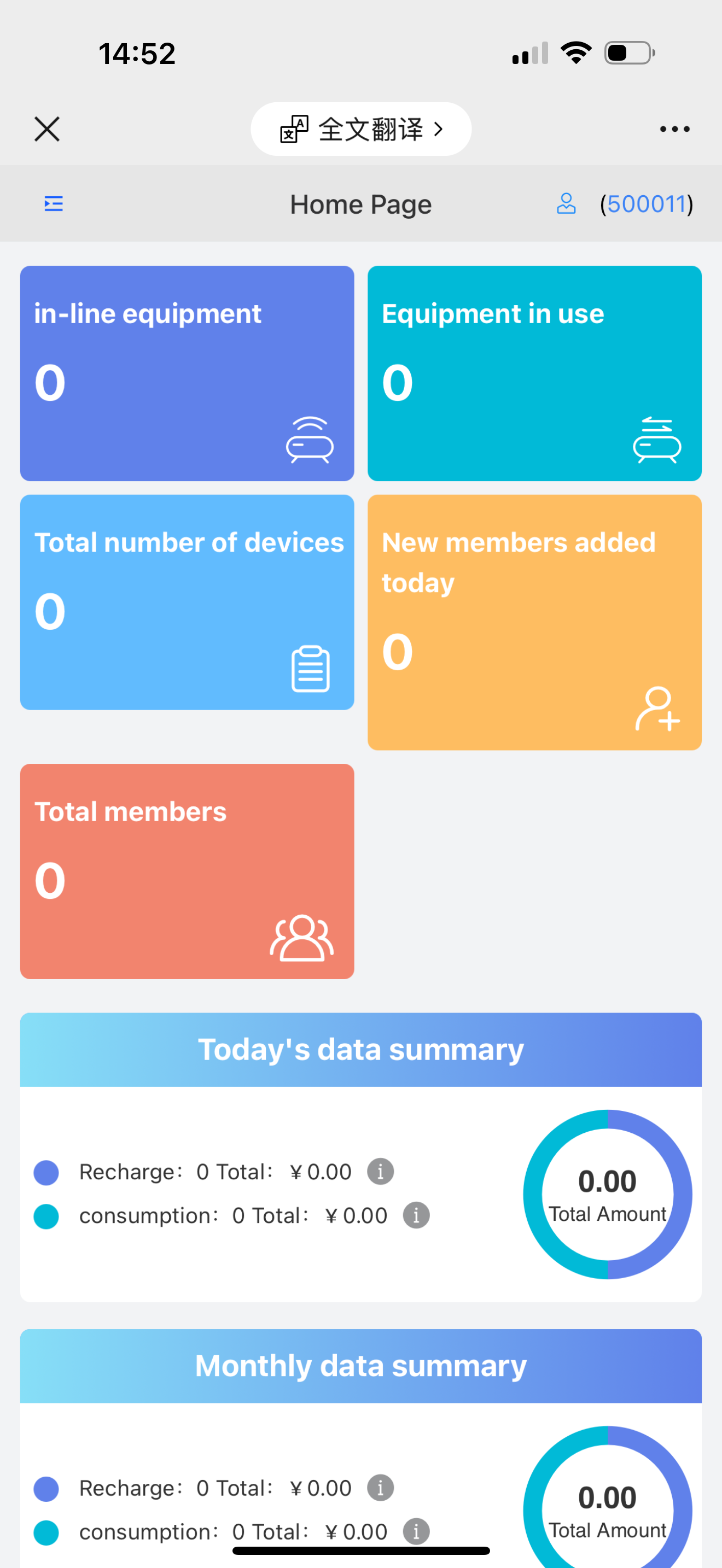View the Total members card
Viewport: 722px width, 1568px height.
[187, 871]
